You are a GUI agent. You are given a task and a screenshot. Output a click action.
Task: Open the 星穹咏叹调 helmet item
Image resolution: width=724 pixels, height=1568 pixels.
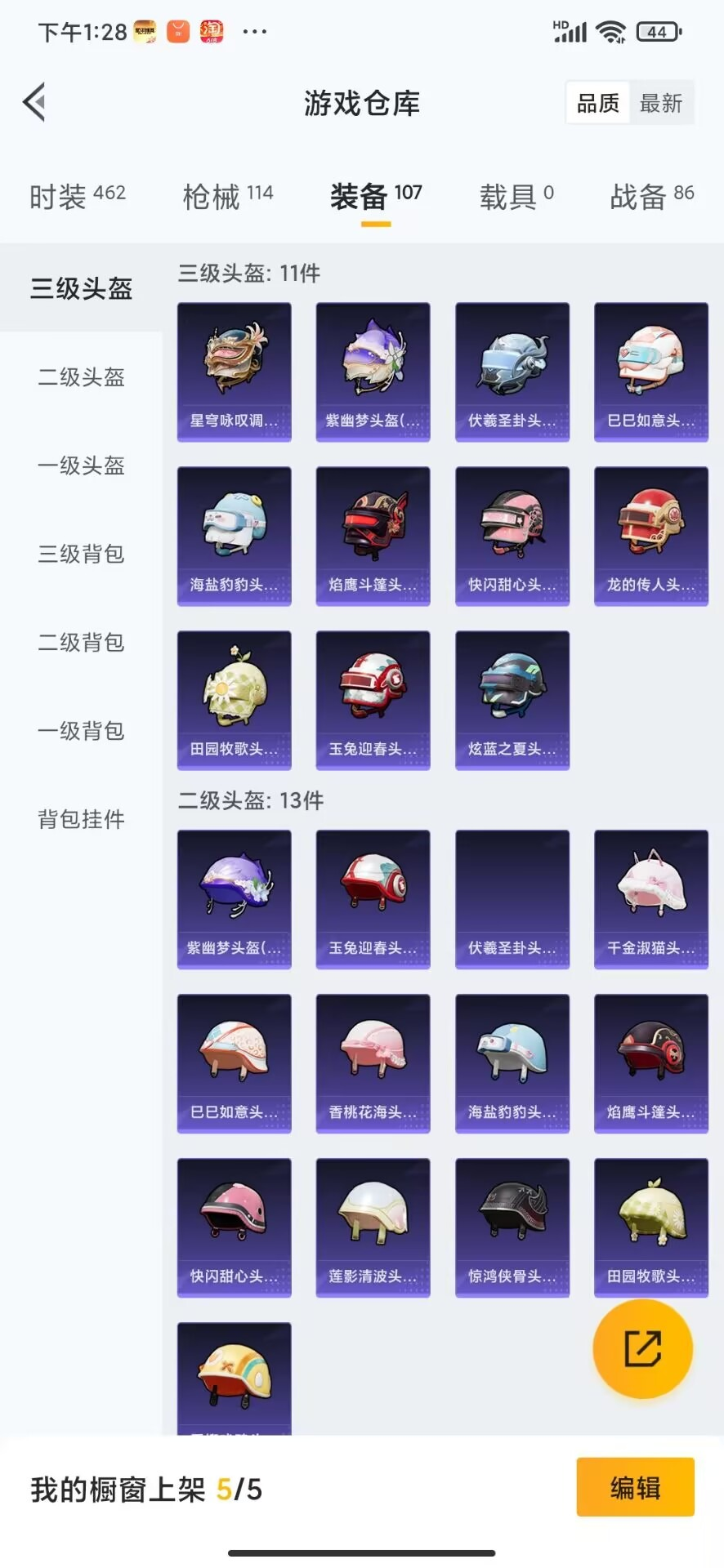tap(235, 372)
